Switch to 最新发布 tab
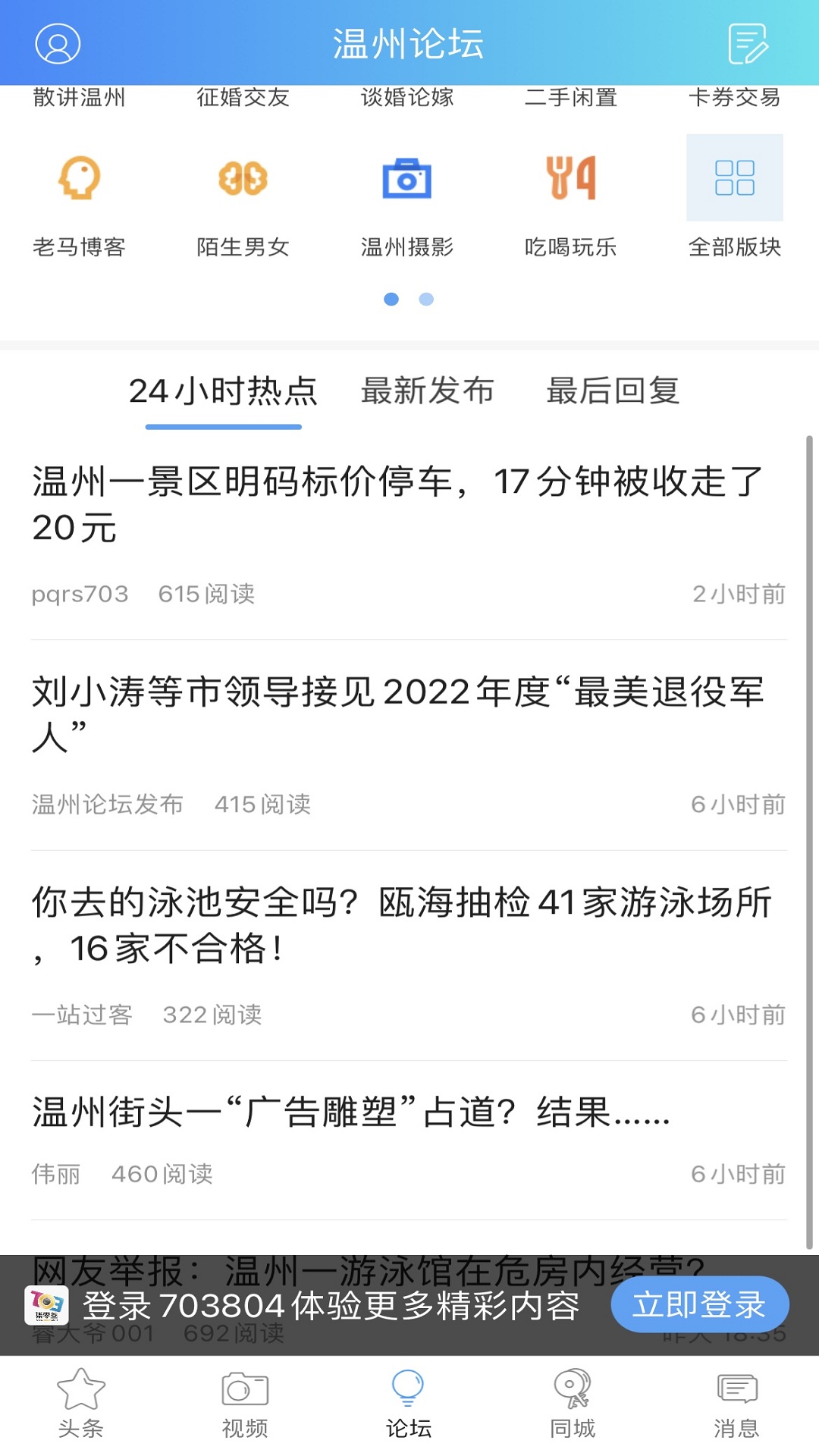This screenshot has width=819, height=1456. 427,391
